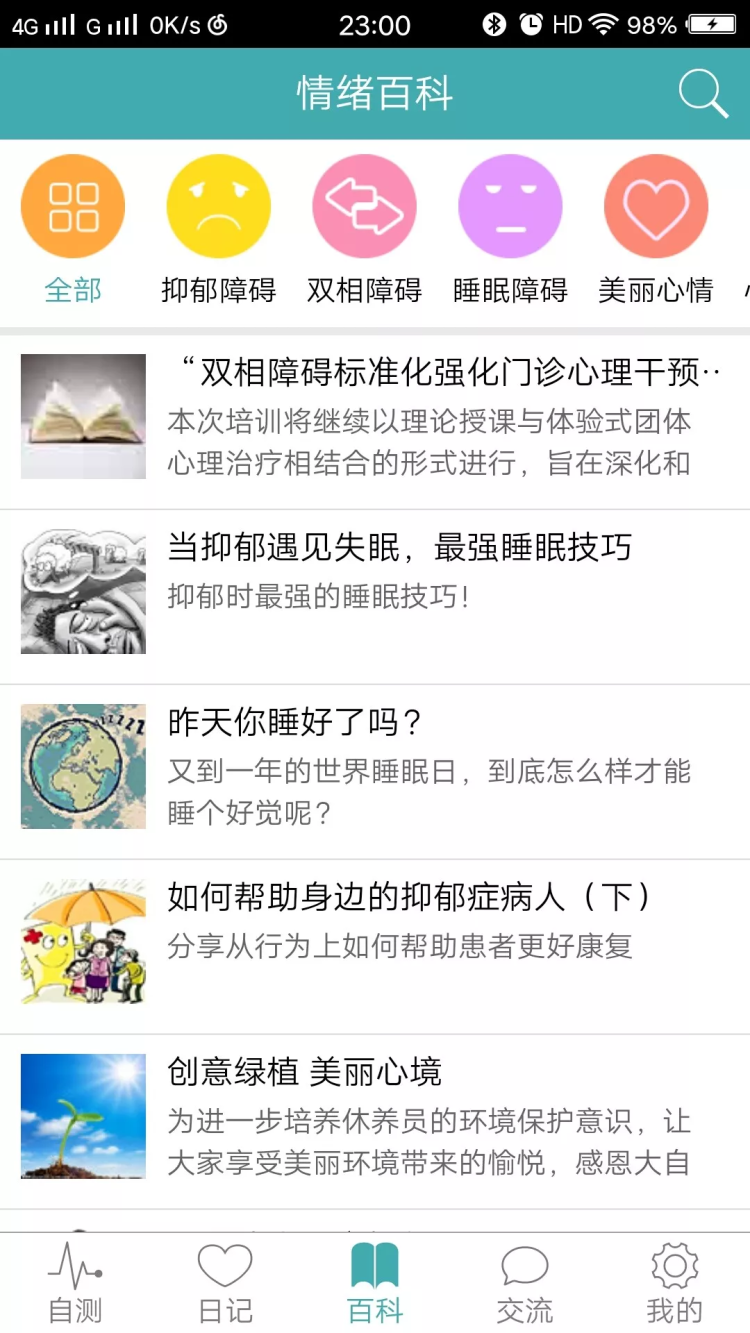
Task: Tap the globe thumbnail for the sleep day article
Action: 83,767
